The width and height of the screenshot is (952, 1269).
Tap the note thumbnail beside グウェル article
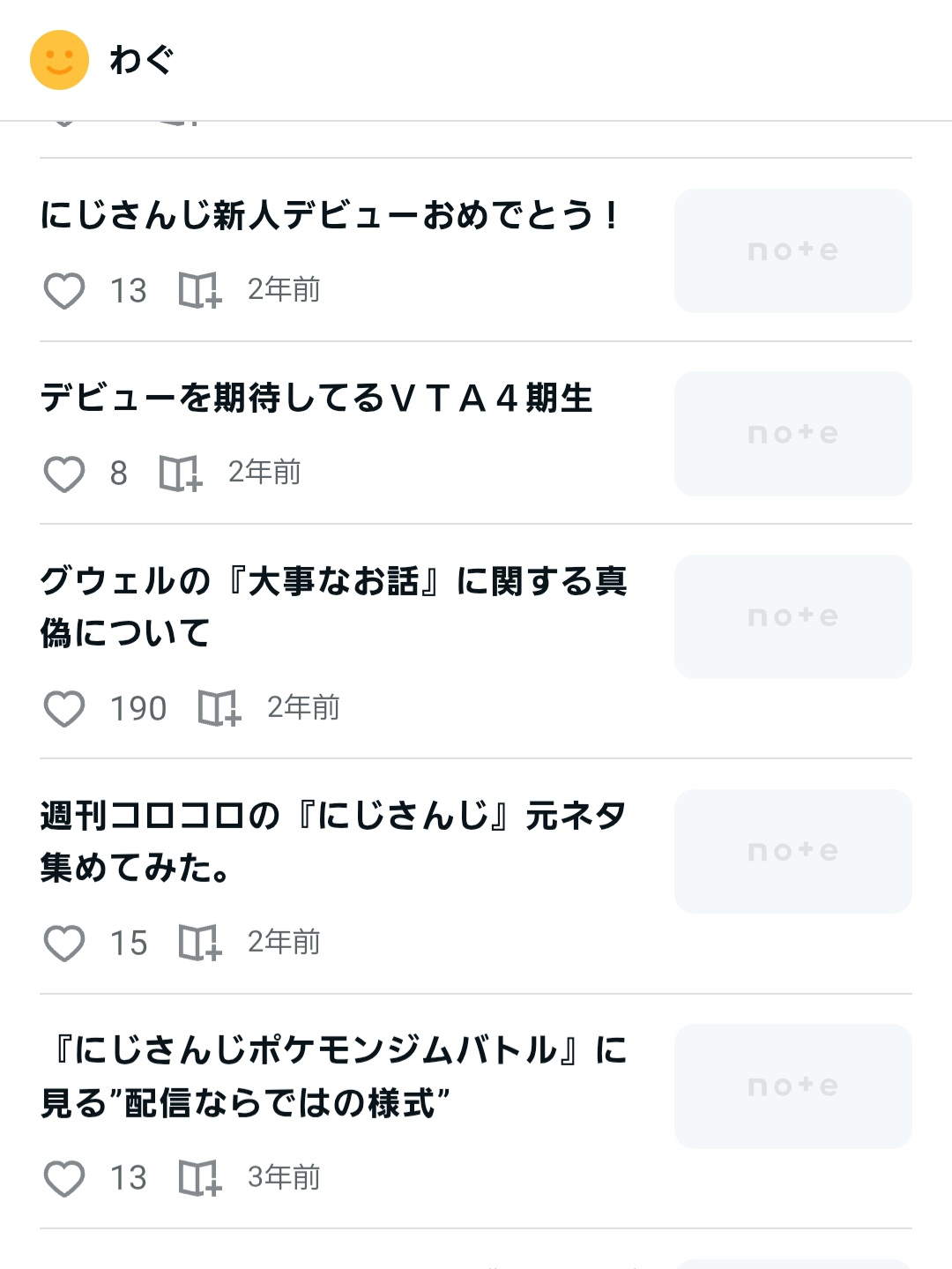pyautogui.click(x=792, y=616)
